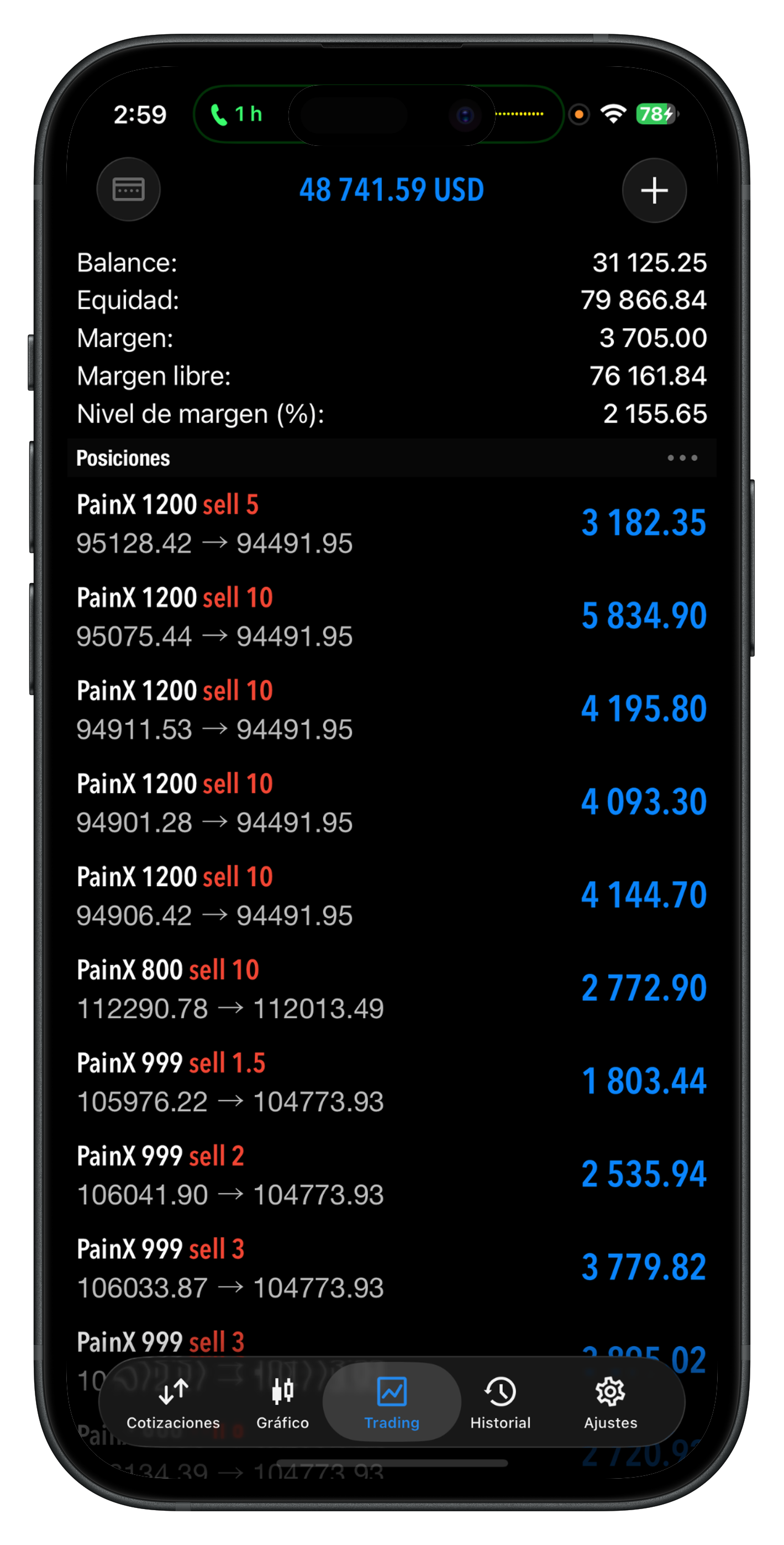
Task: Switch to the Cotizaciones tab
Action: [x=173, y=1402]
